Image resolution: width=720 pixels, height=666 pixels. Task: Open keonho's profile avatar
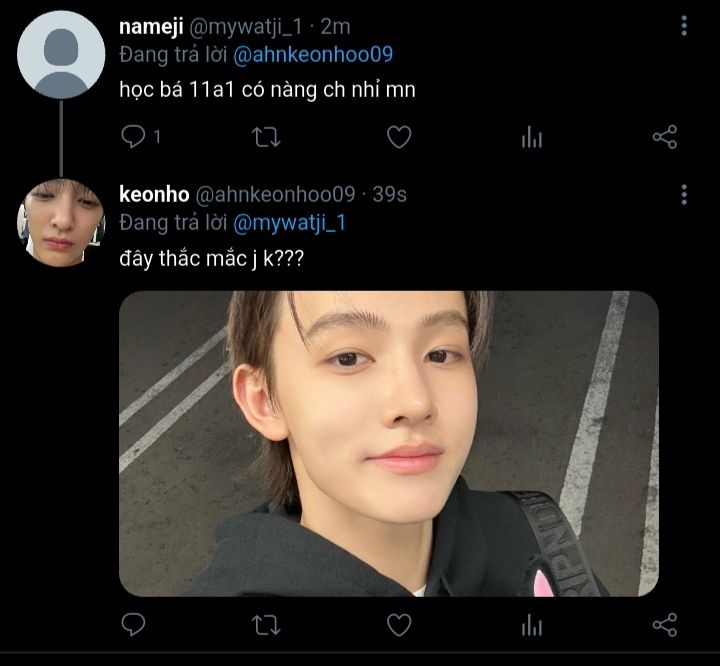pos(61,223)
